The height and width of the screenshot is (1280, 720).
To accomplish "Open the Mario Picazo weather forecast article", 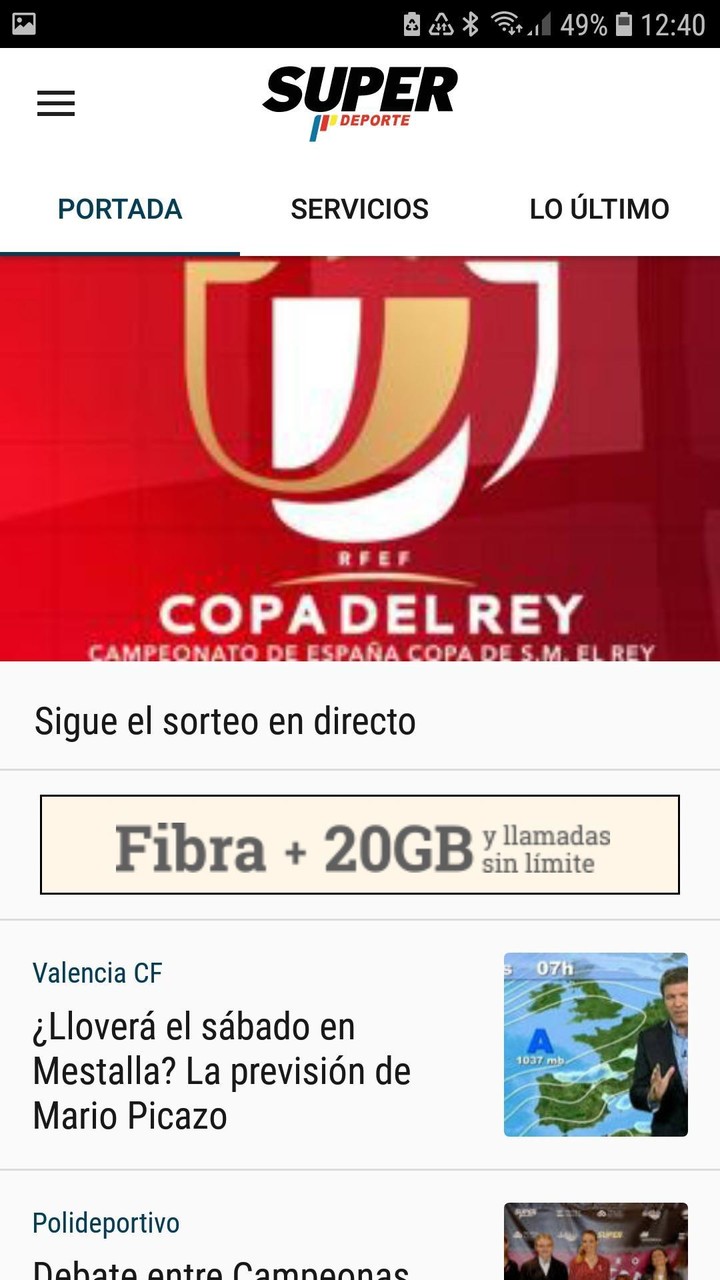I will 222,1071.
